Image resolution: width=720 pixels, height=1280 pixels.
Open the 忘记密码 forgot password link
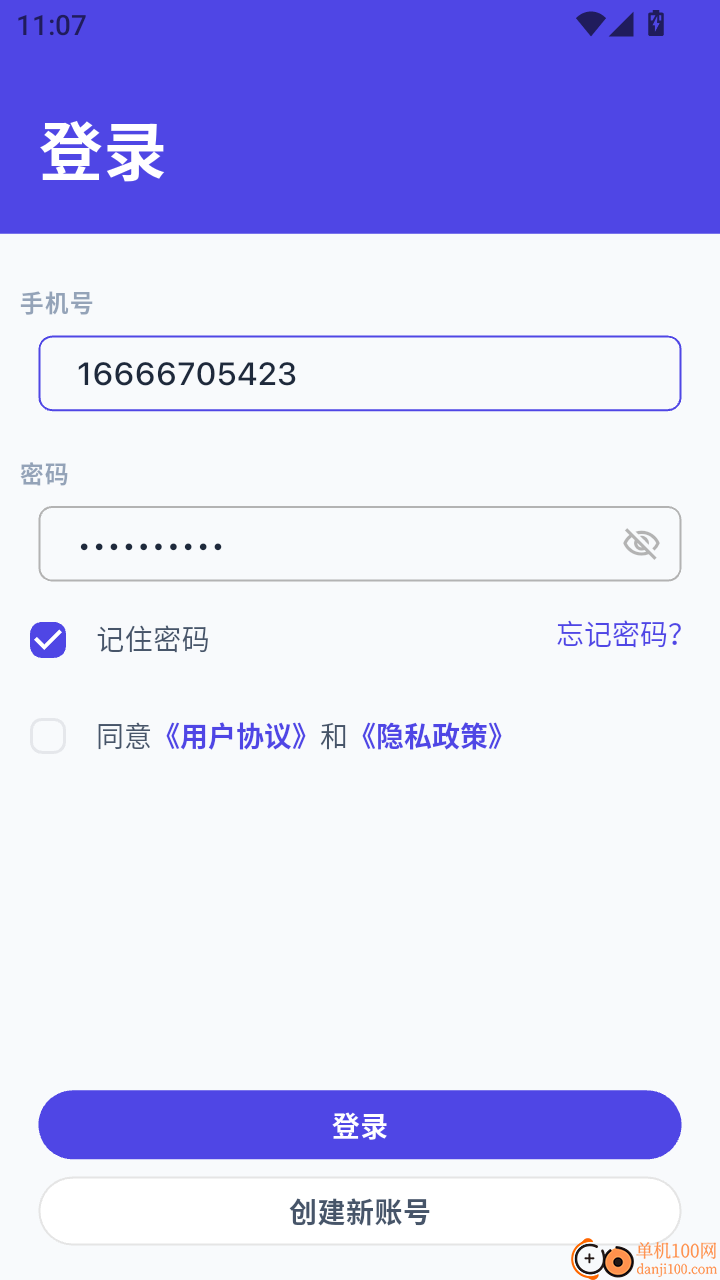click(618, 636)
